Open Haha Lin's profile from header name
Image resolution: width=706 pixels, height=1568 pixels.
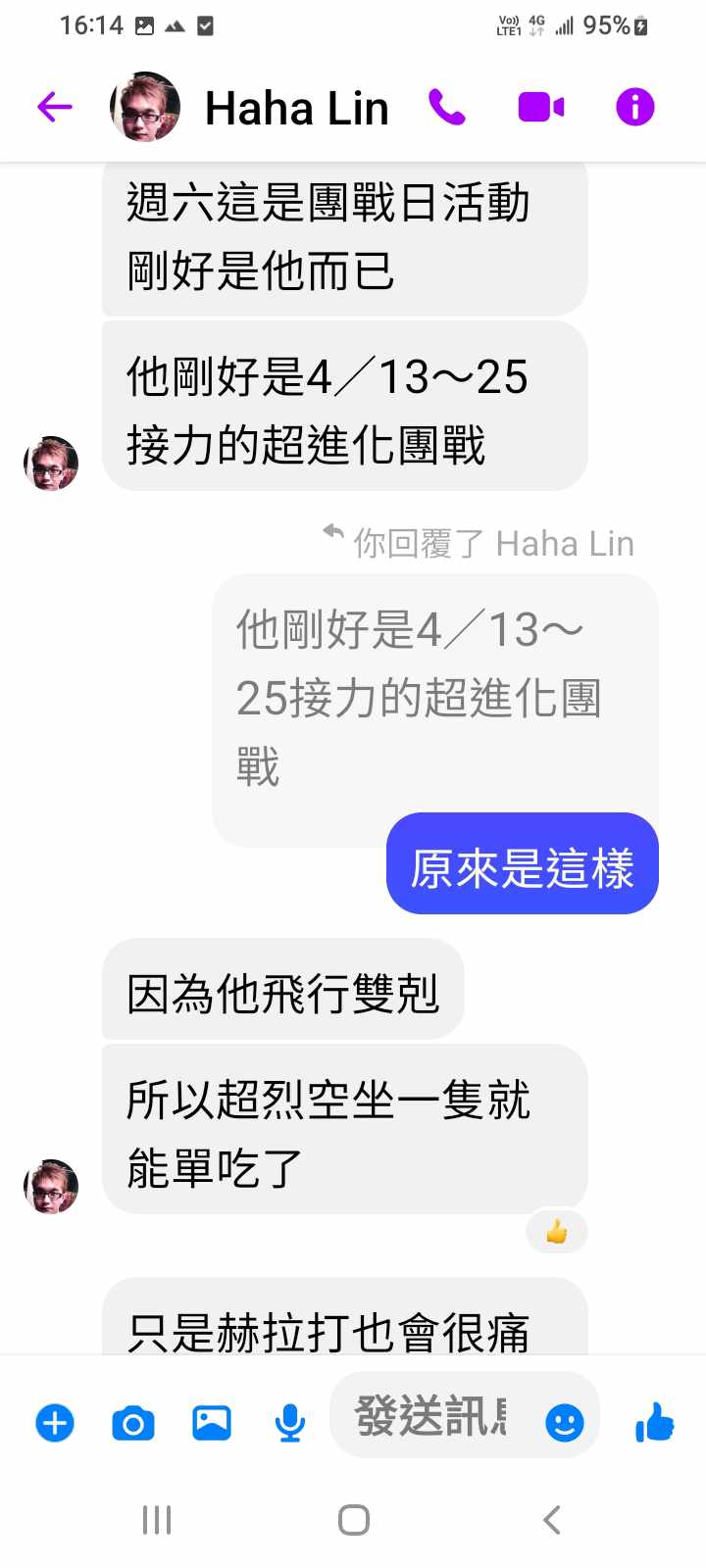click(296, 108)
